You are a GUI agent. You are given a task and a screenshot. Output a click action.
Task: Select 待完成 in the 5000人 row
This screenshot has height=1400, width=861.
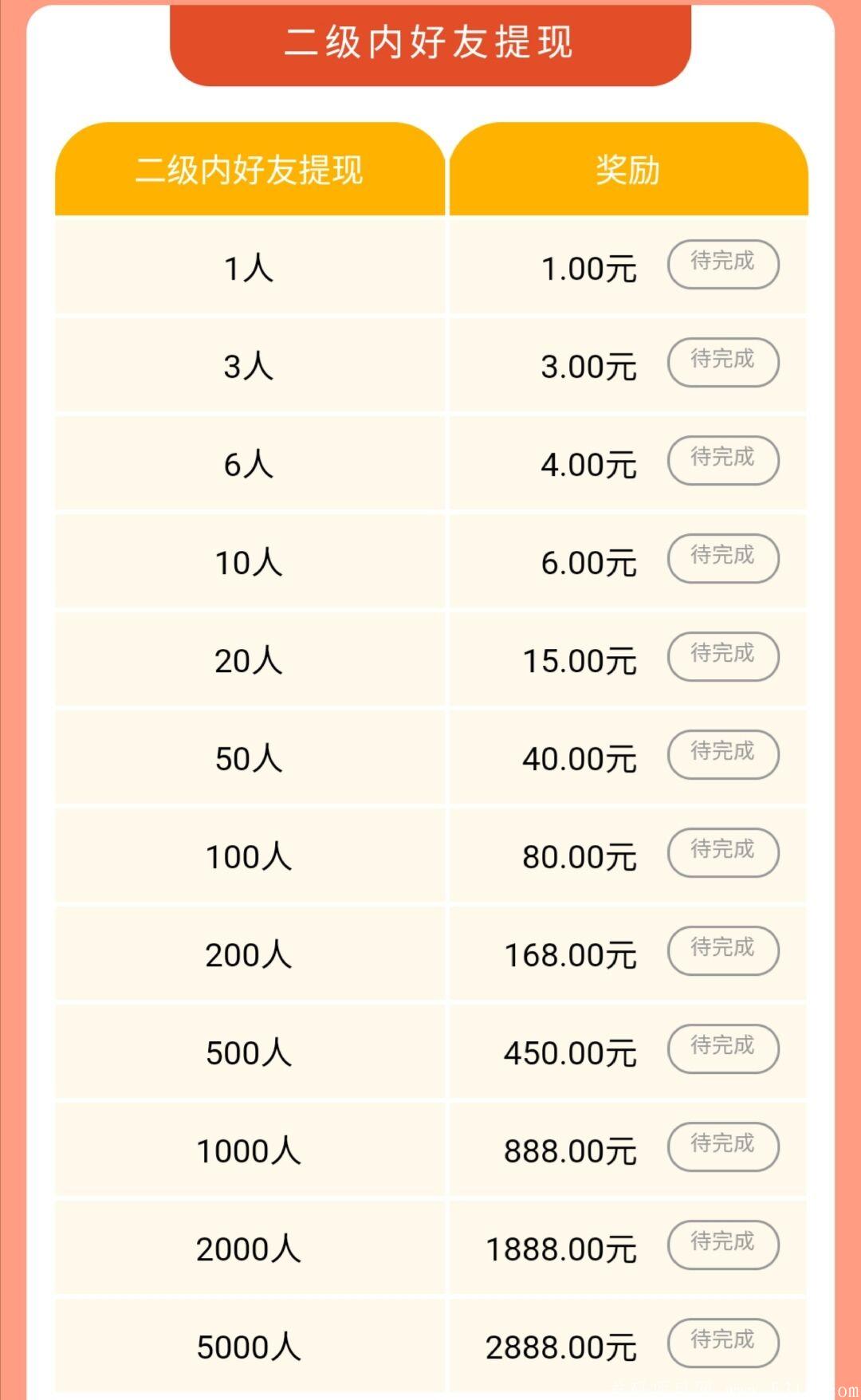(x=722, y=1343)
